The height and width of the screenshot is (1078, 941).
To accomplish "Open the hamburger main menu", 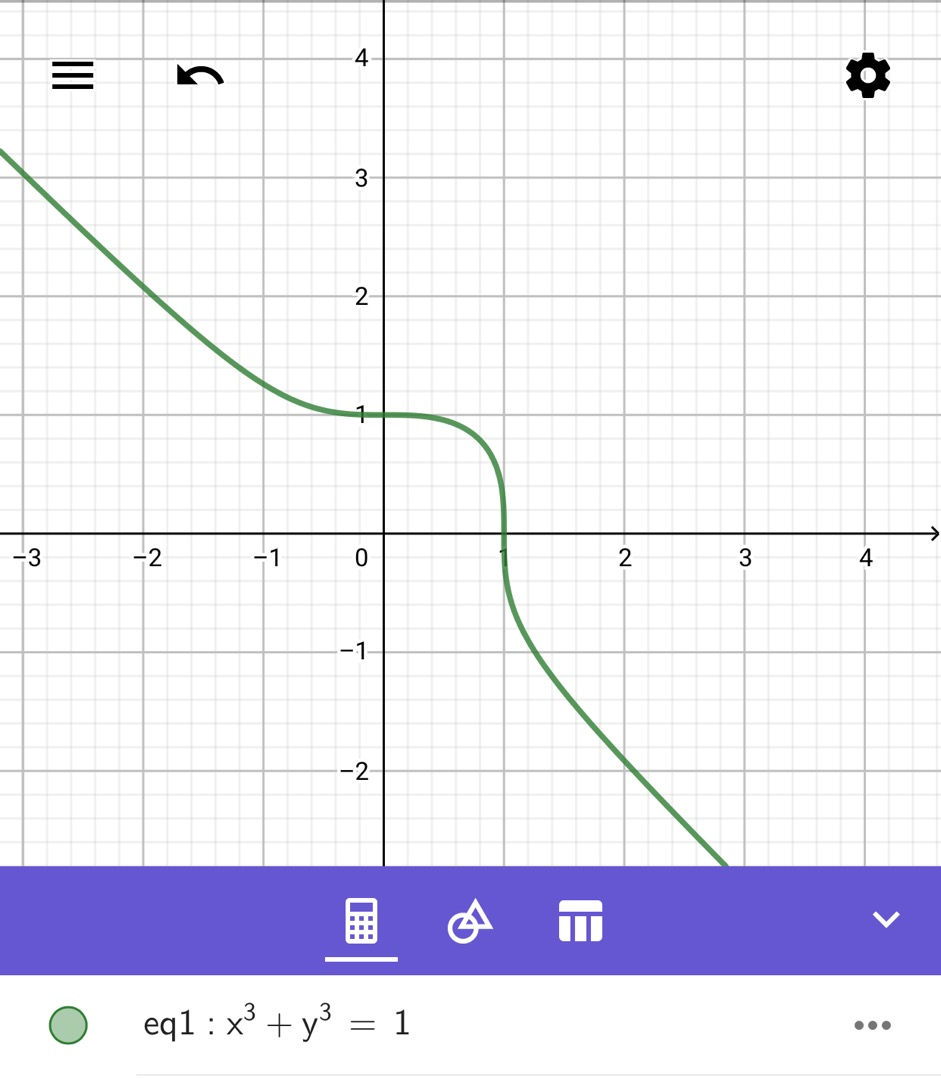I will 73,75.
